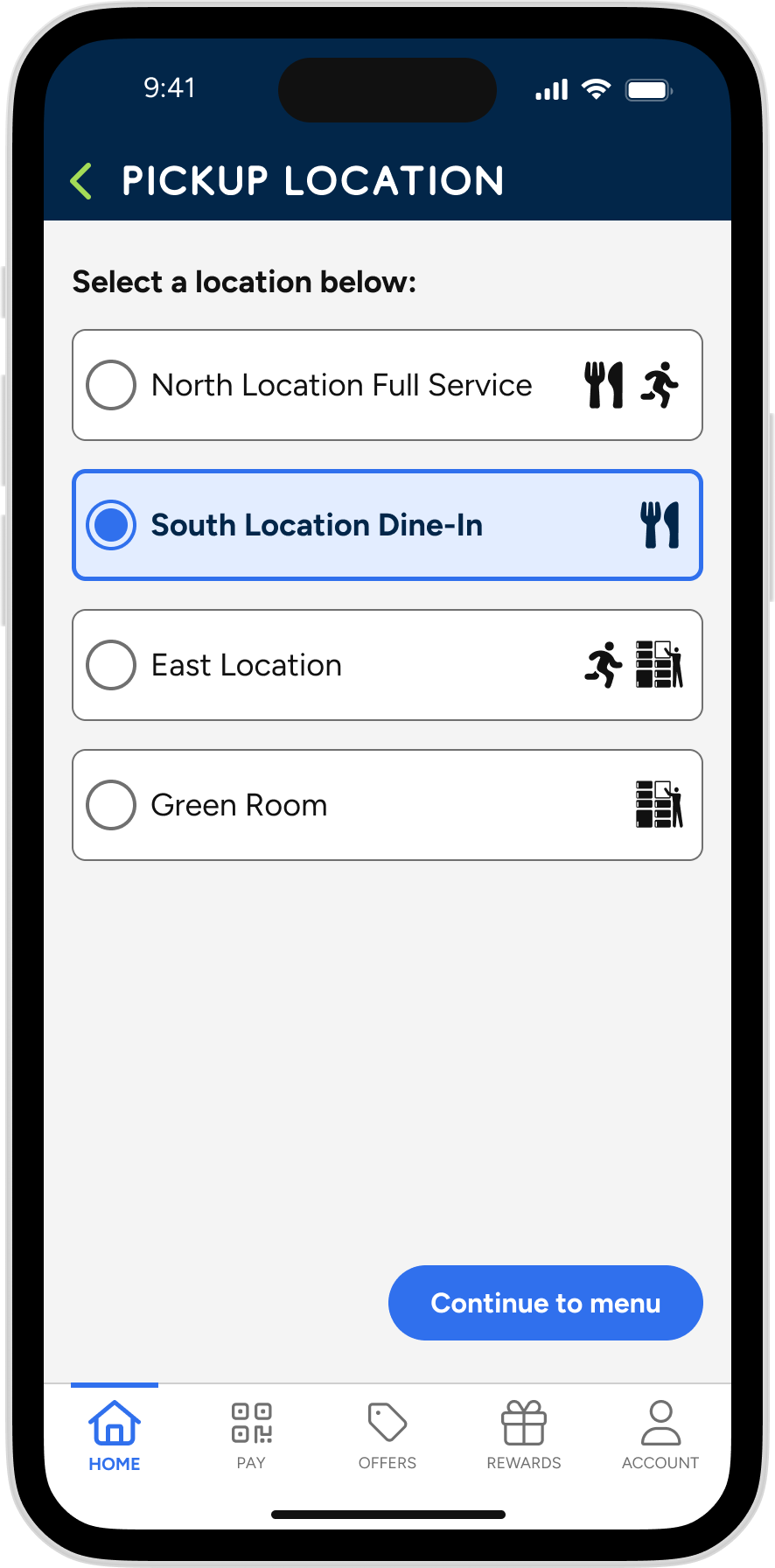Go to the Account tab

[660, 1435]
